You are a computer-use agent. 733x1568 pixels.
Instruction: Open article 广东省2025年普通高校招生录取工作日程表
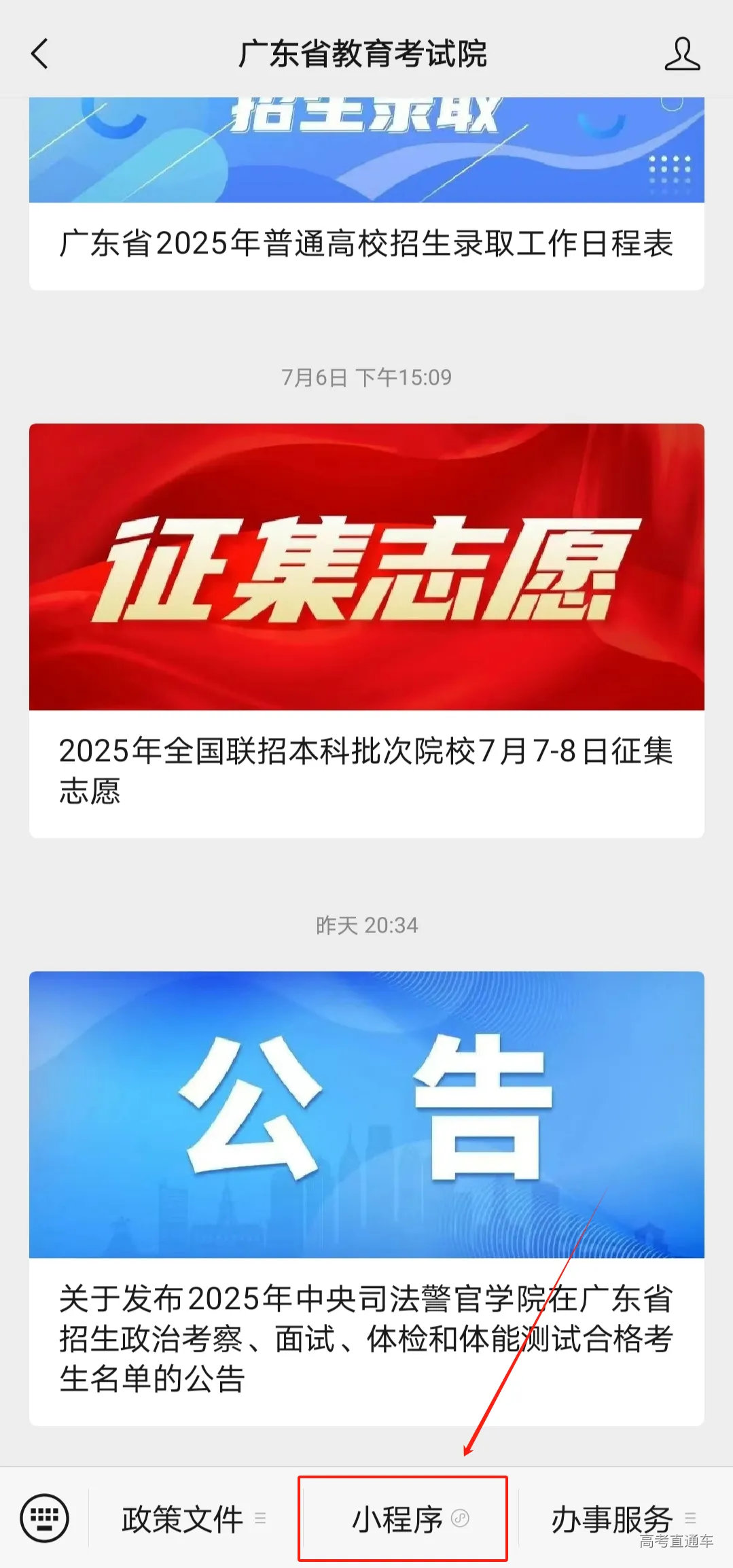[x=367, y=243]
